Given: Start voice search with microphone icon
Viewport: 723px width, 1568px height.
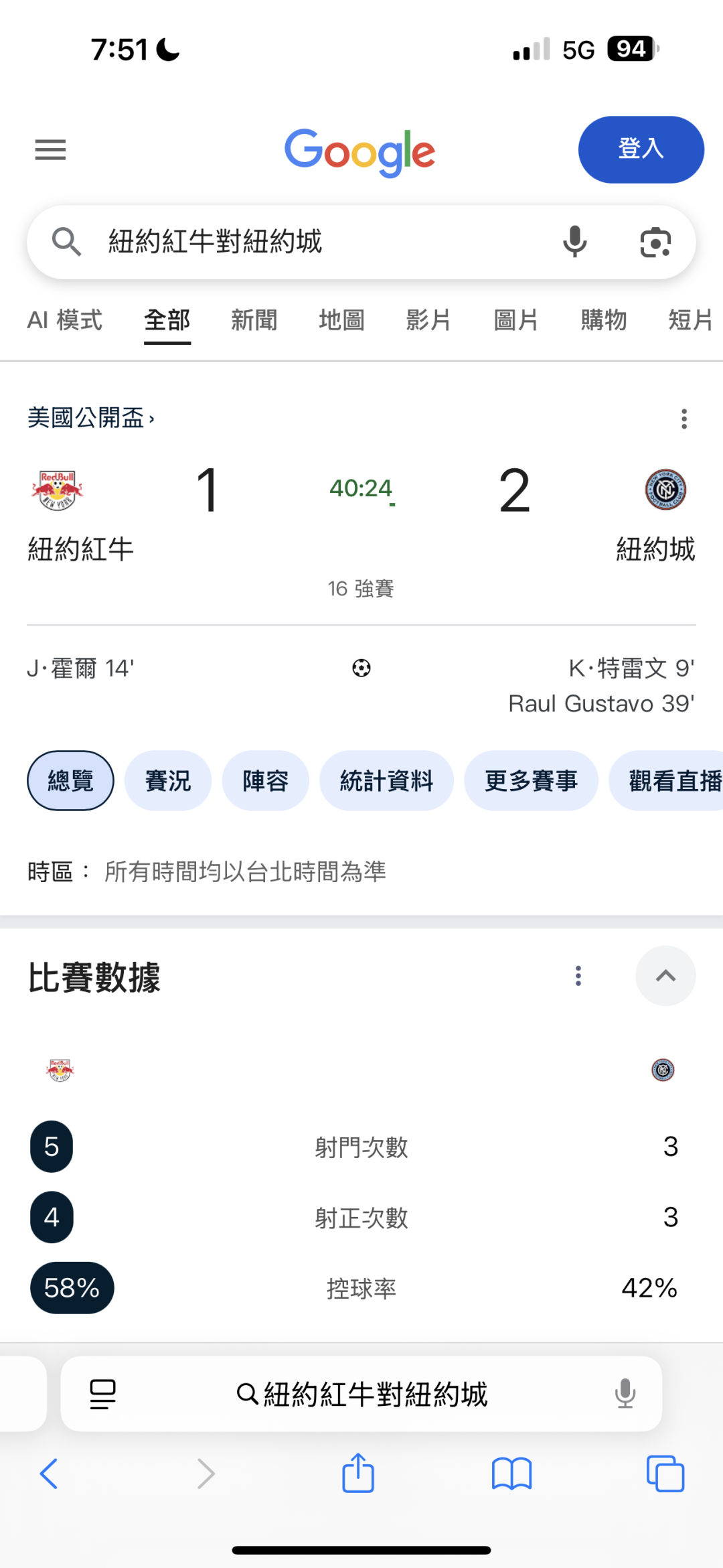Looking at the screenshot, I should (x=574, y=242).
